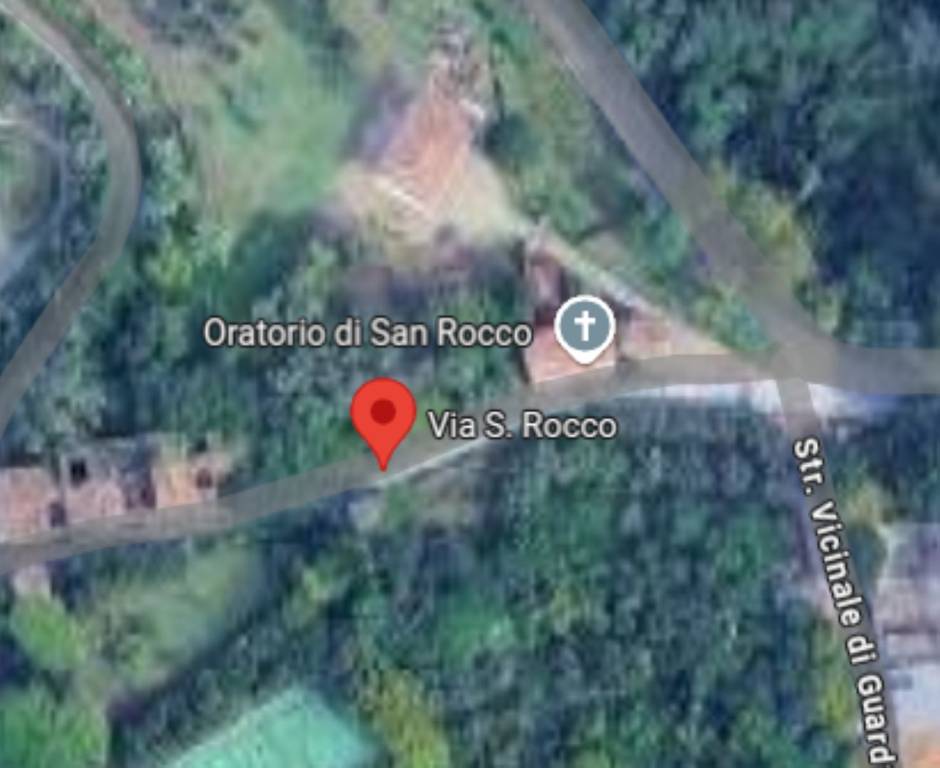Open the Oratorio di San Rocco church marker
The height and width of the screenshot is (768, 940).
(x=584, y=327)
